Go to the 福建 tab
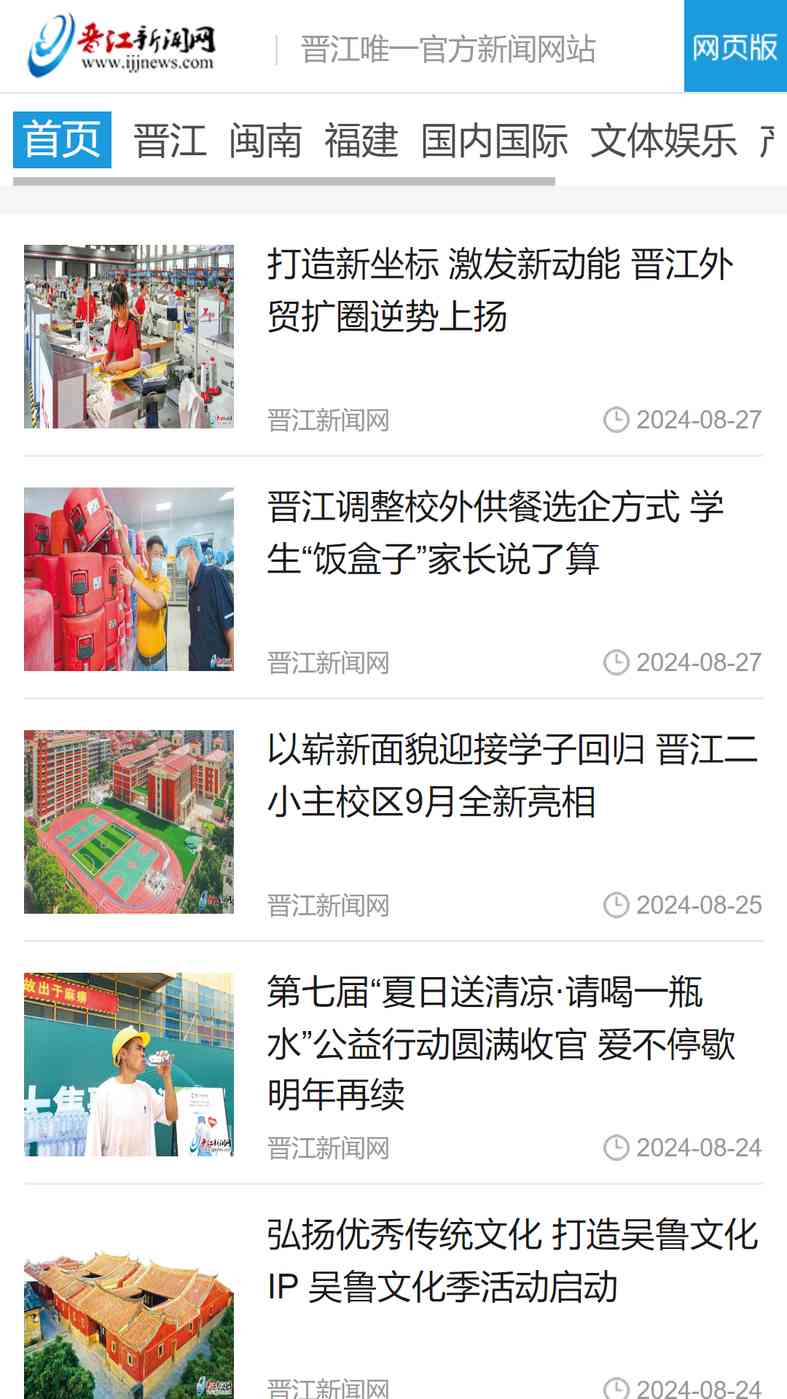 [x=361, y=141]
